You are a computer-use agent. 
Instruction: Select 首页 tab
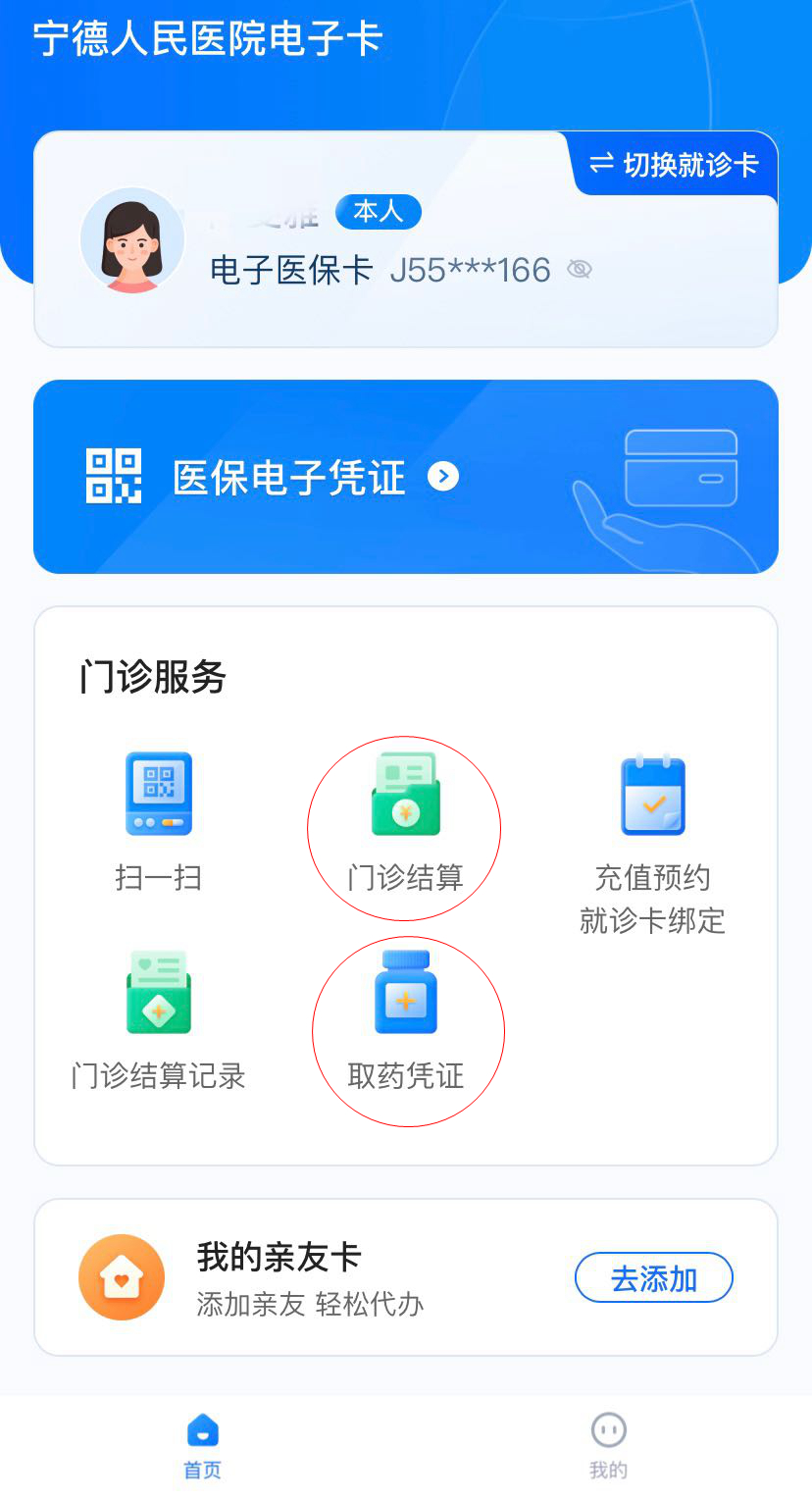(203, 1444)
